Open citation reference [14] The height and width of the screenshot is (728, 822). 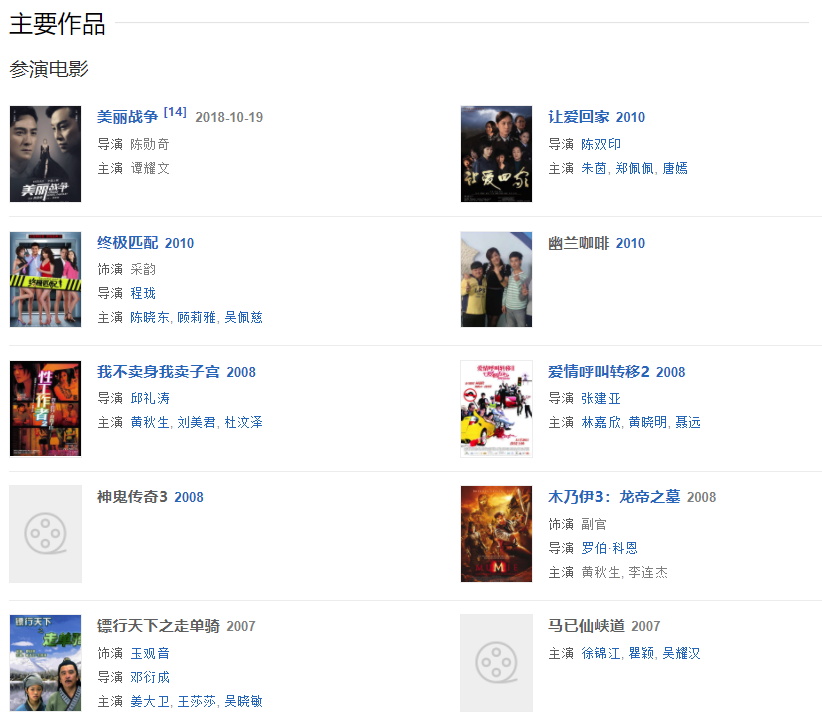pyautogui.click(x=175, y=112)
